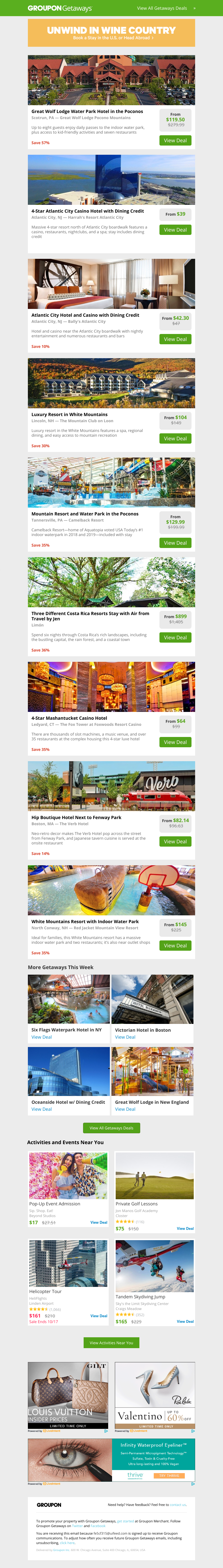Open the Unwind in Wine Country banner

(111, 33)
